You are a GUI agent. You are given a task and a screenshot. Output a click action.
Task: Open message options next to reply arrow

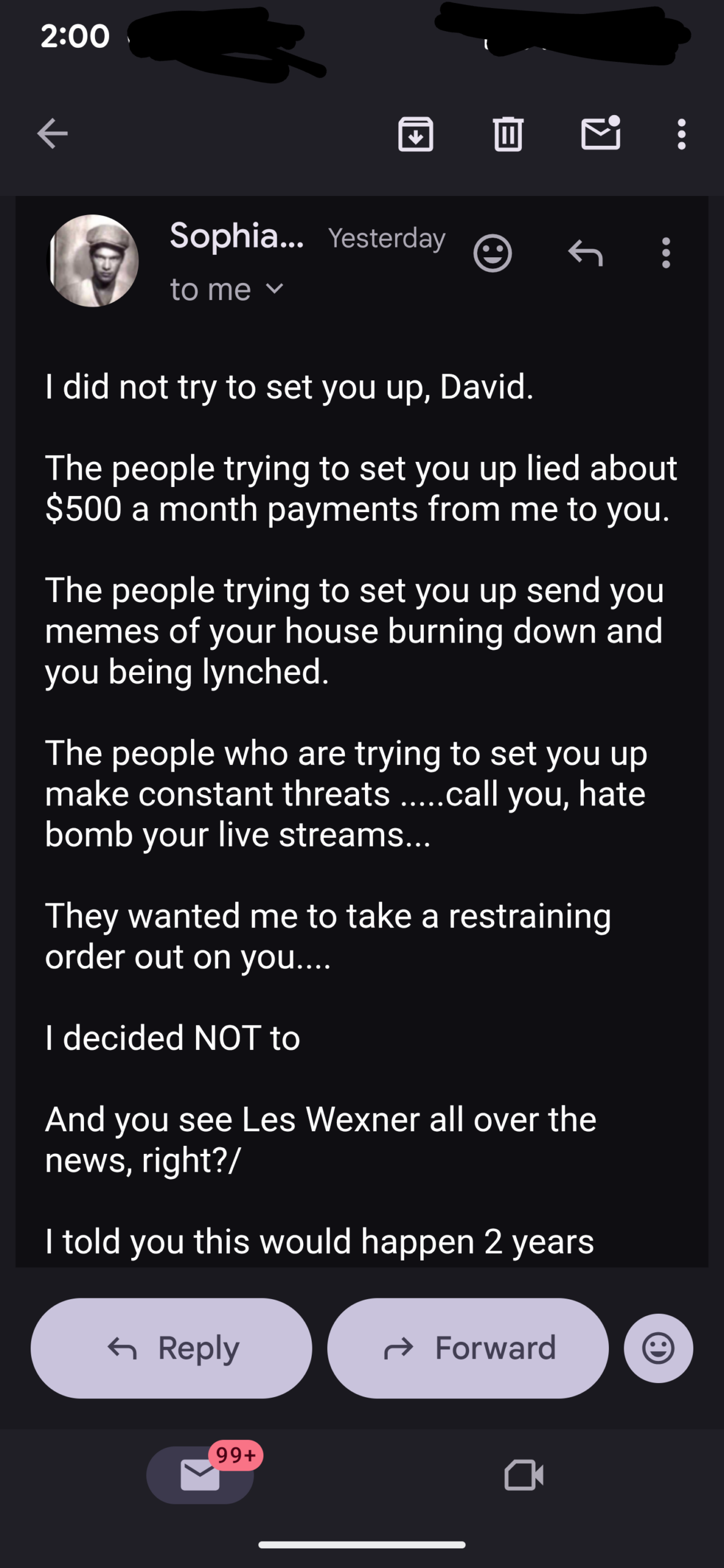click(x=666, y=253)
